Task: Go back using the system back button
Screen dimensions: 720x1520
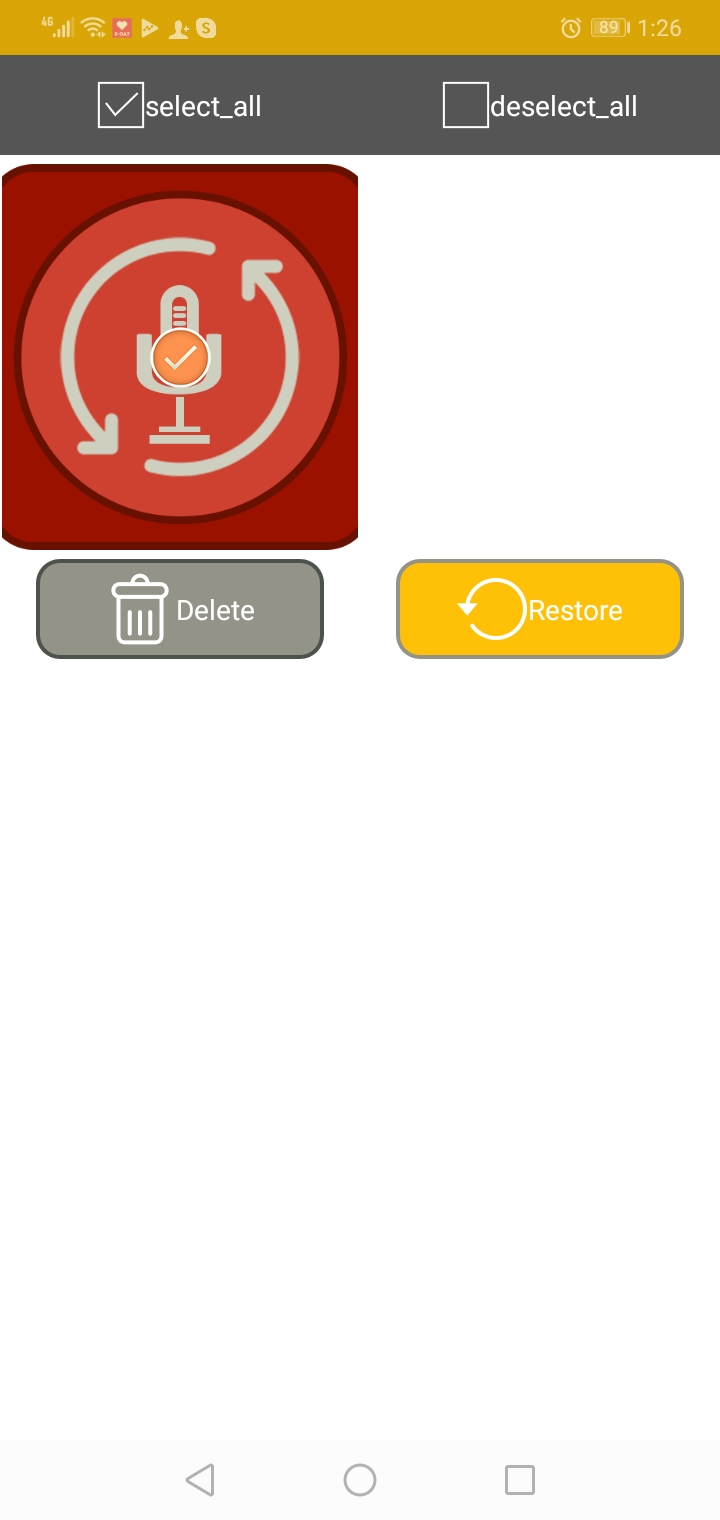Action: click(200, 1479)
